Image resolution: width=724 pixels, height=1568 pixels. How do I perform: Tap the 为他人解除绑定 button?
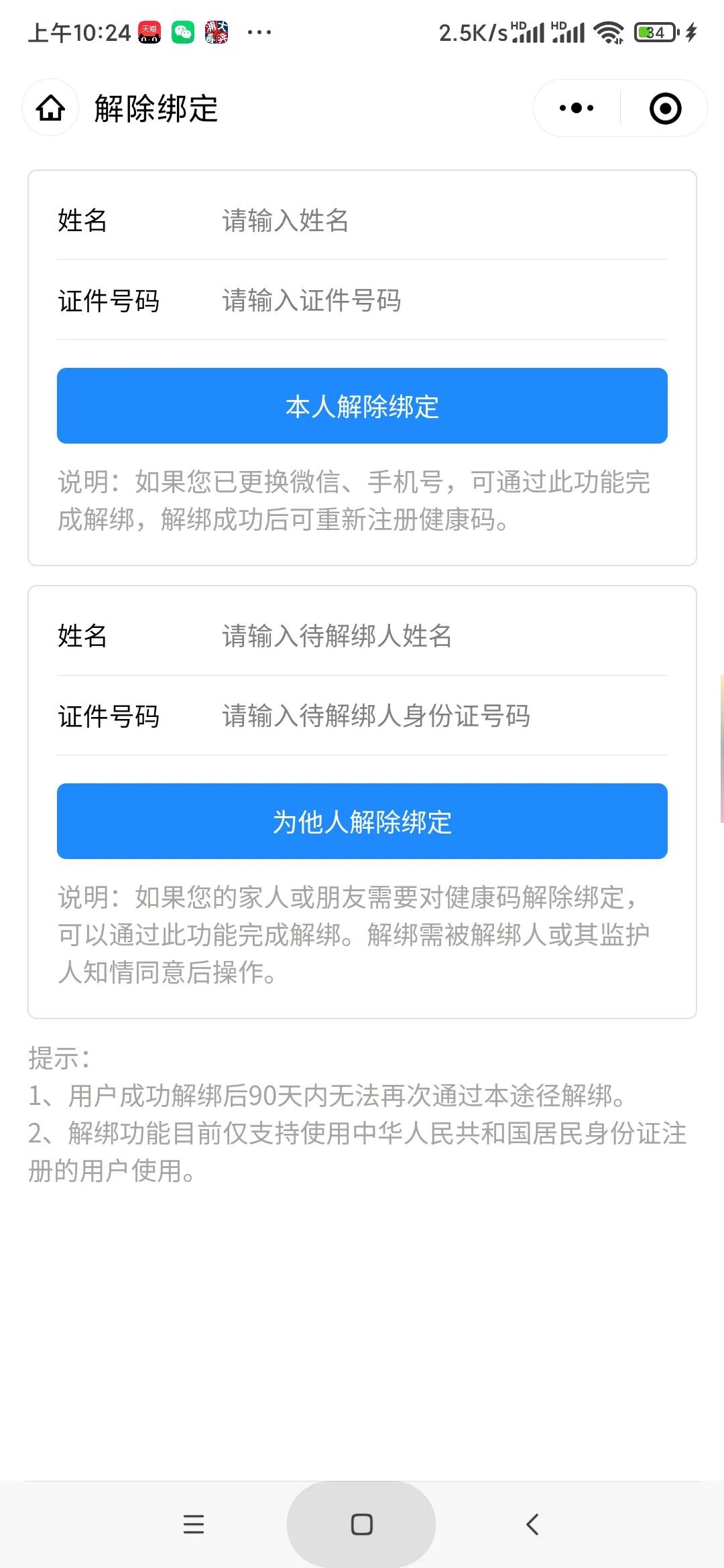[x=362, y=822]
